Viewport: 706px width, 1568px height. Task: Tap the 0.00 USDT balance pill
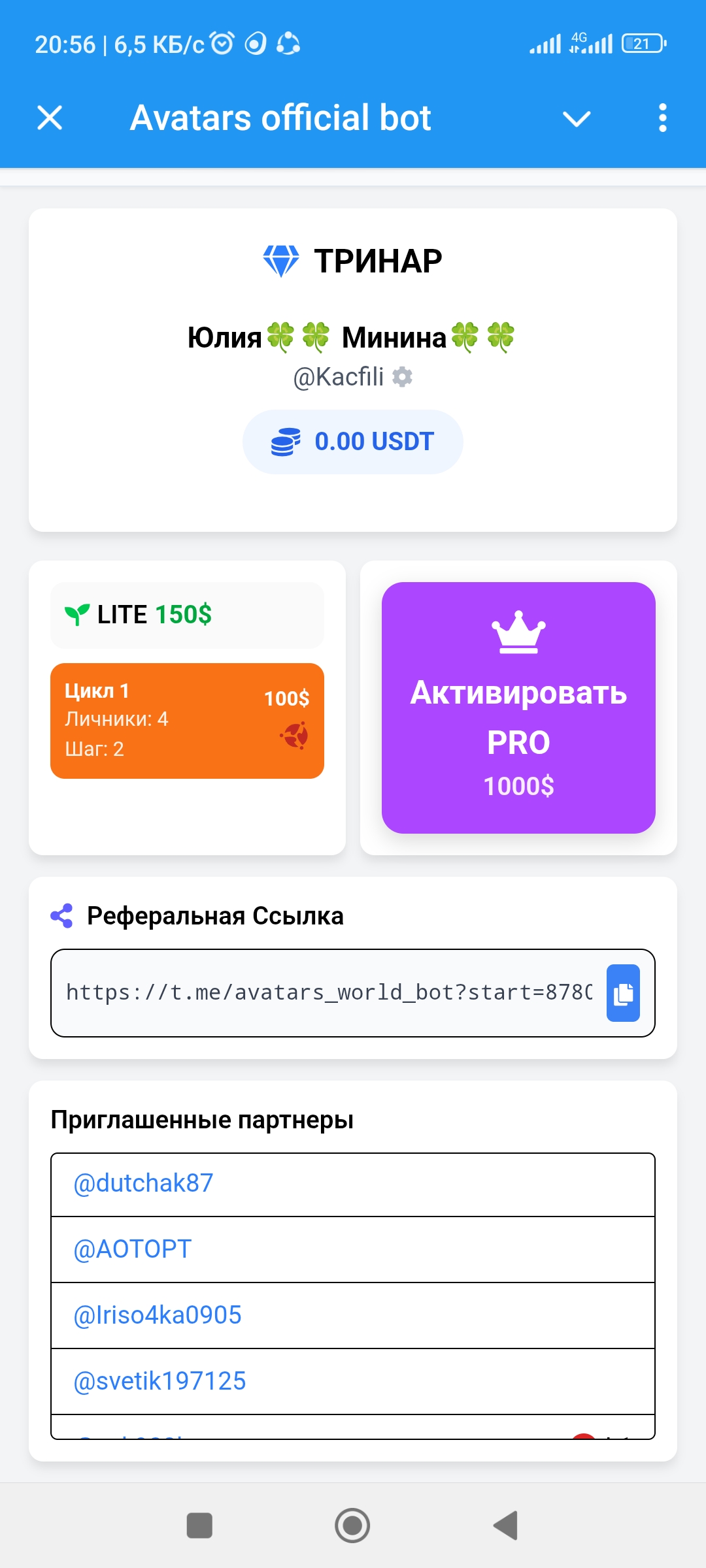pyautogui.click(x=353, y=442)
